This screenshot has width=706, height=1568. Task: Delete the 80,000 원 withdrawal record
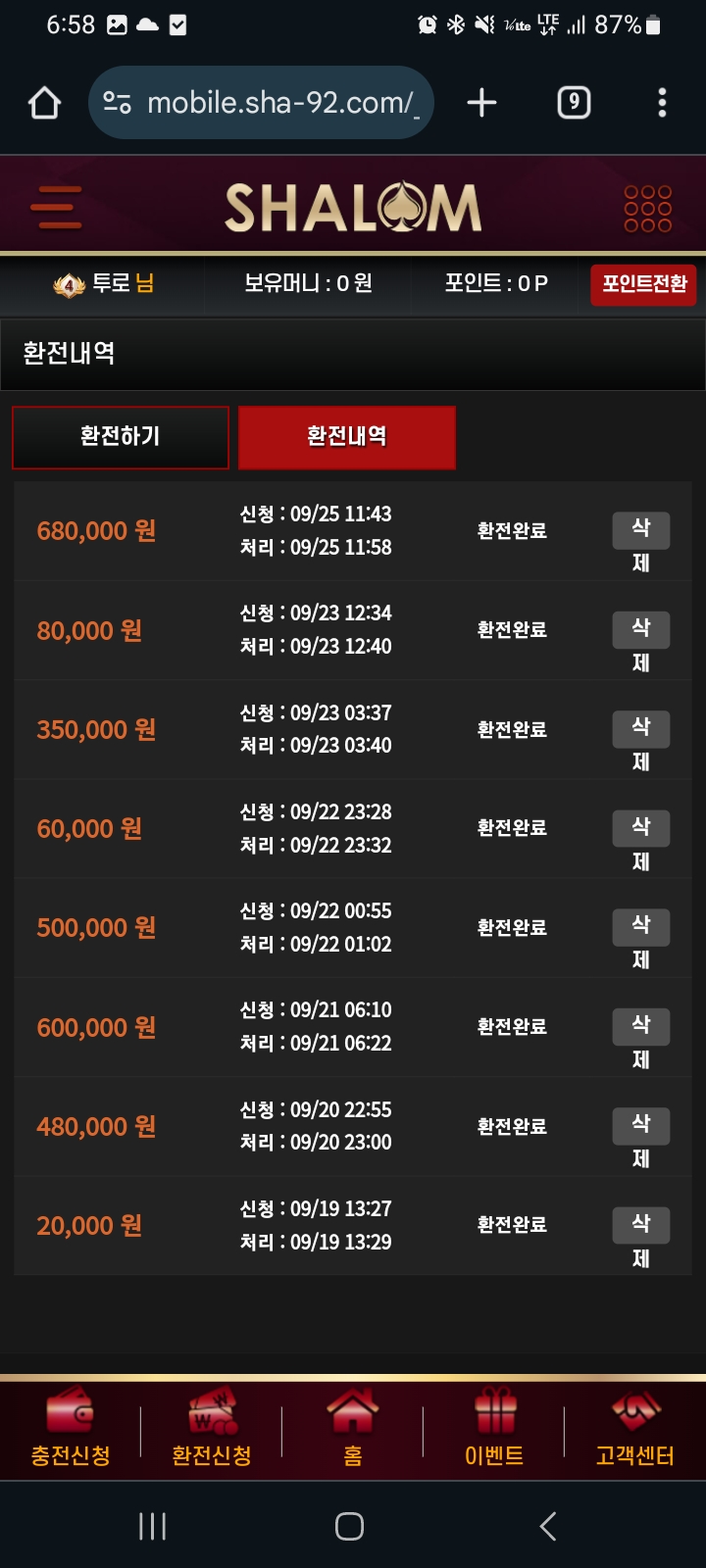[x=640, y=629]
